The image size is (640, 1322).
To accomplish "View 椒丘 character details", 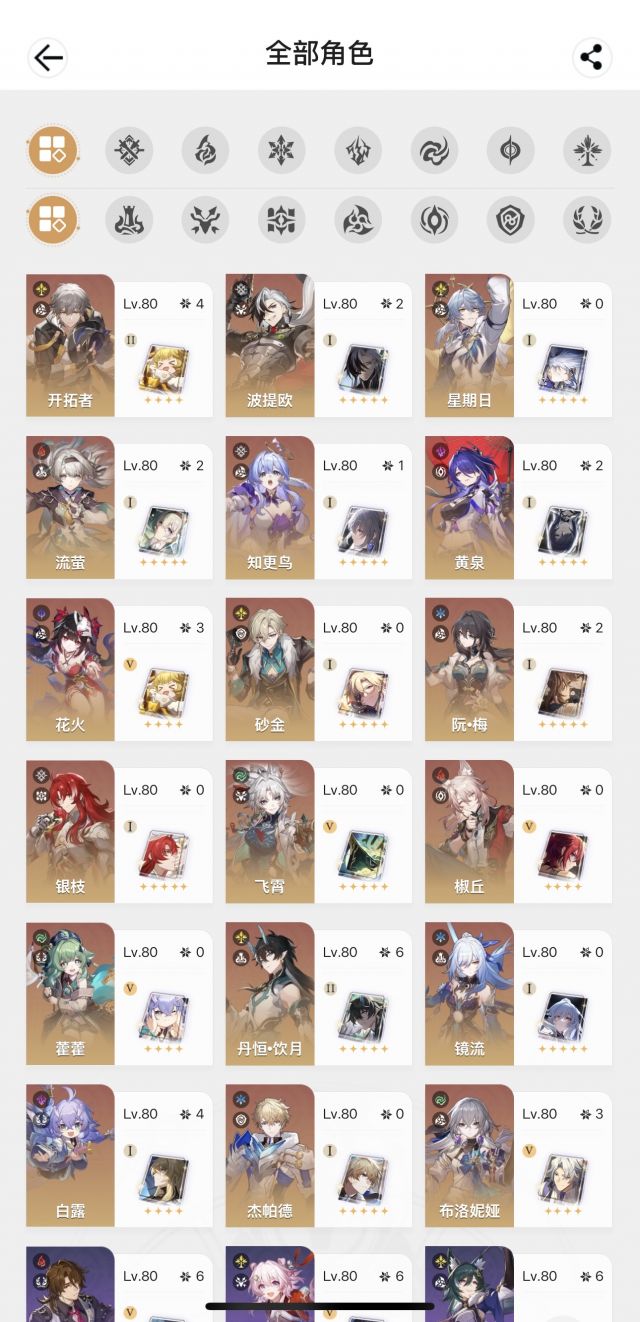I will (518, 832).
